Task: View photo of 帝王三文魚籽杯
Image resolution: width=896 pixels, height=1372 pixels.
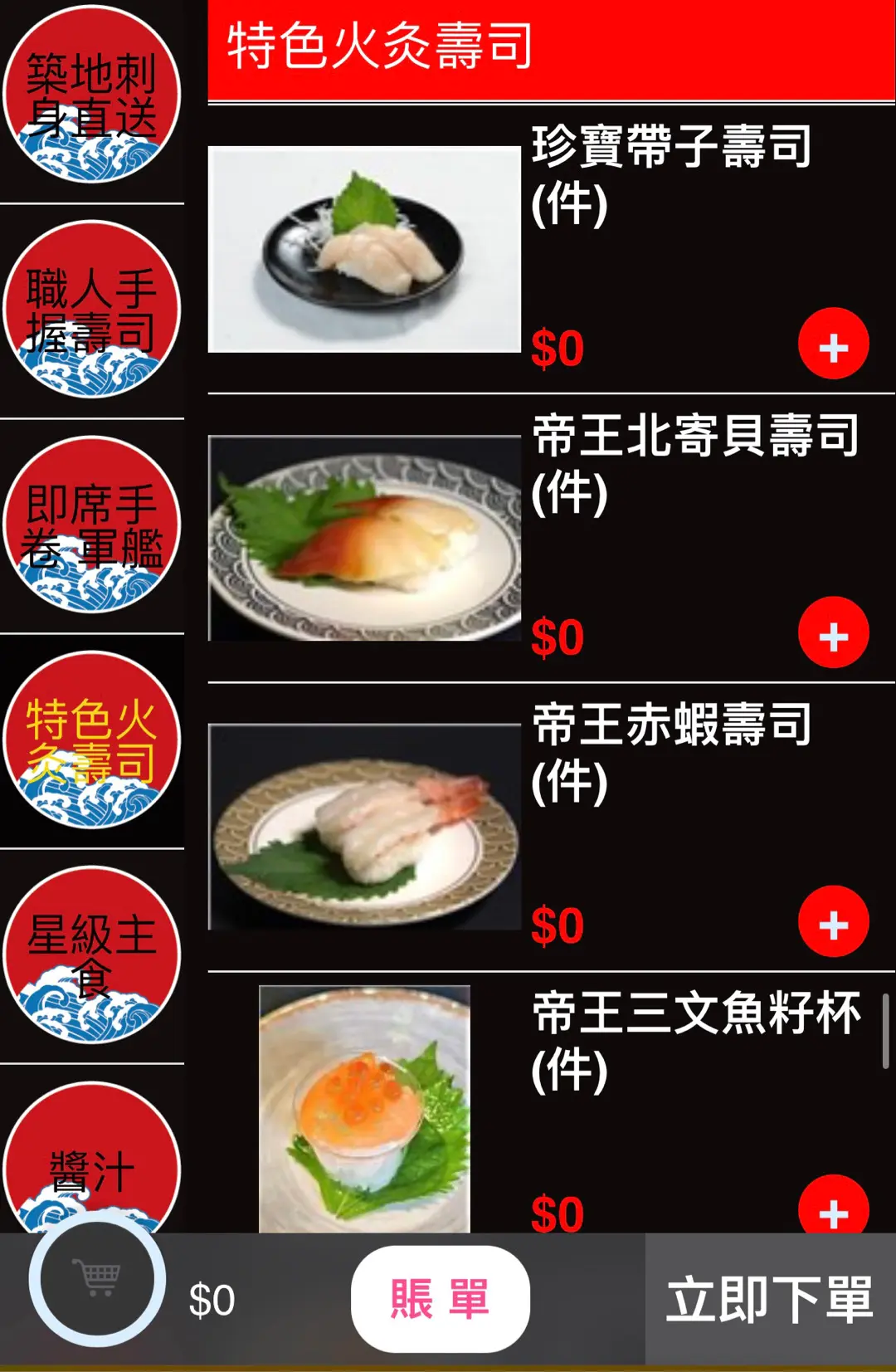Action: click(364, 1109)
